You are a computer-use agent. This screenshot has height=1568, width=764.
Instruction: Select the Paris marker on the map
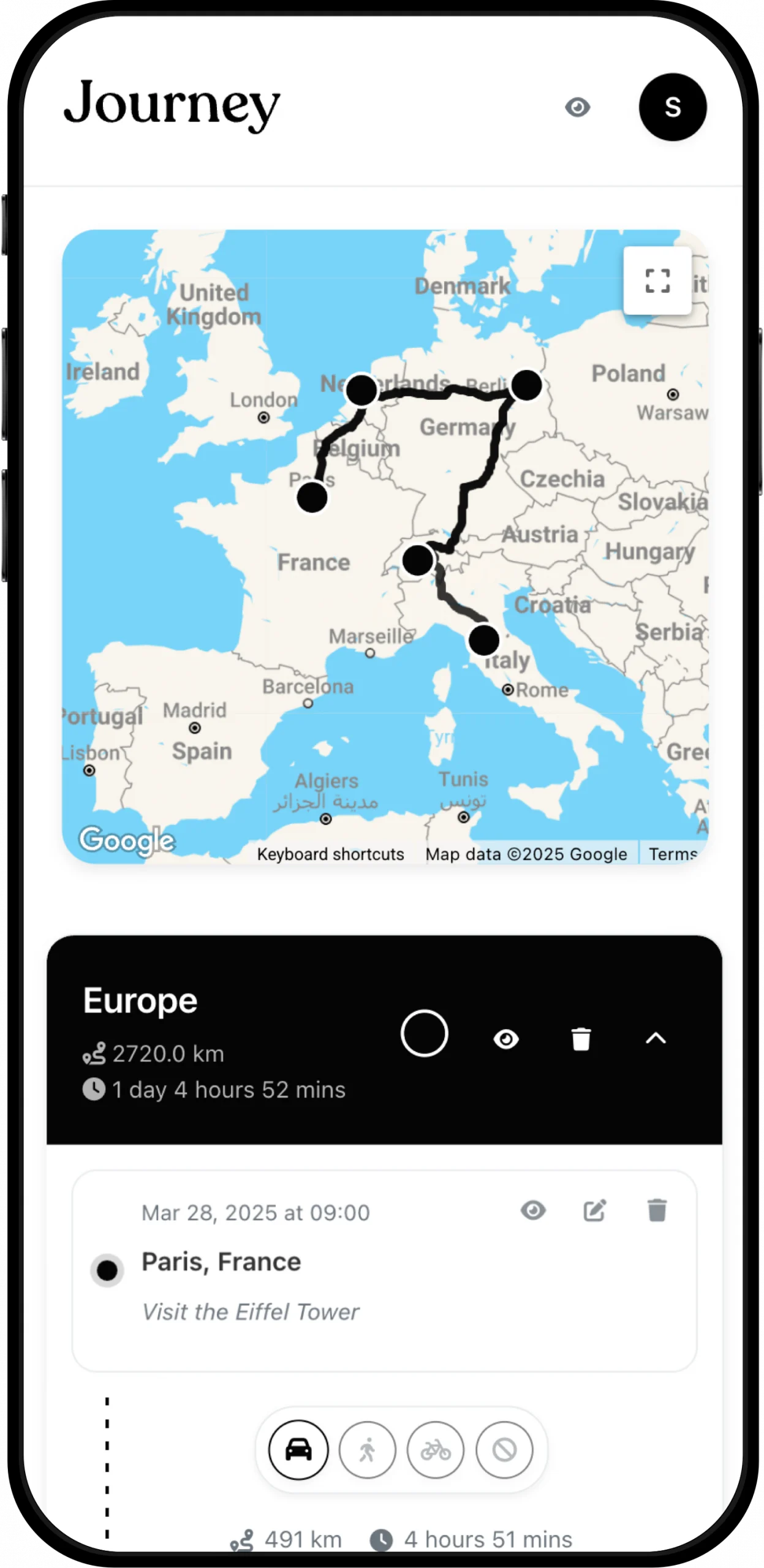tap(312, 498)
